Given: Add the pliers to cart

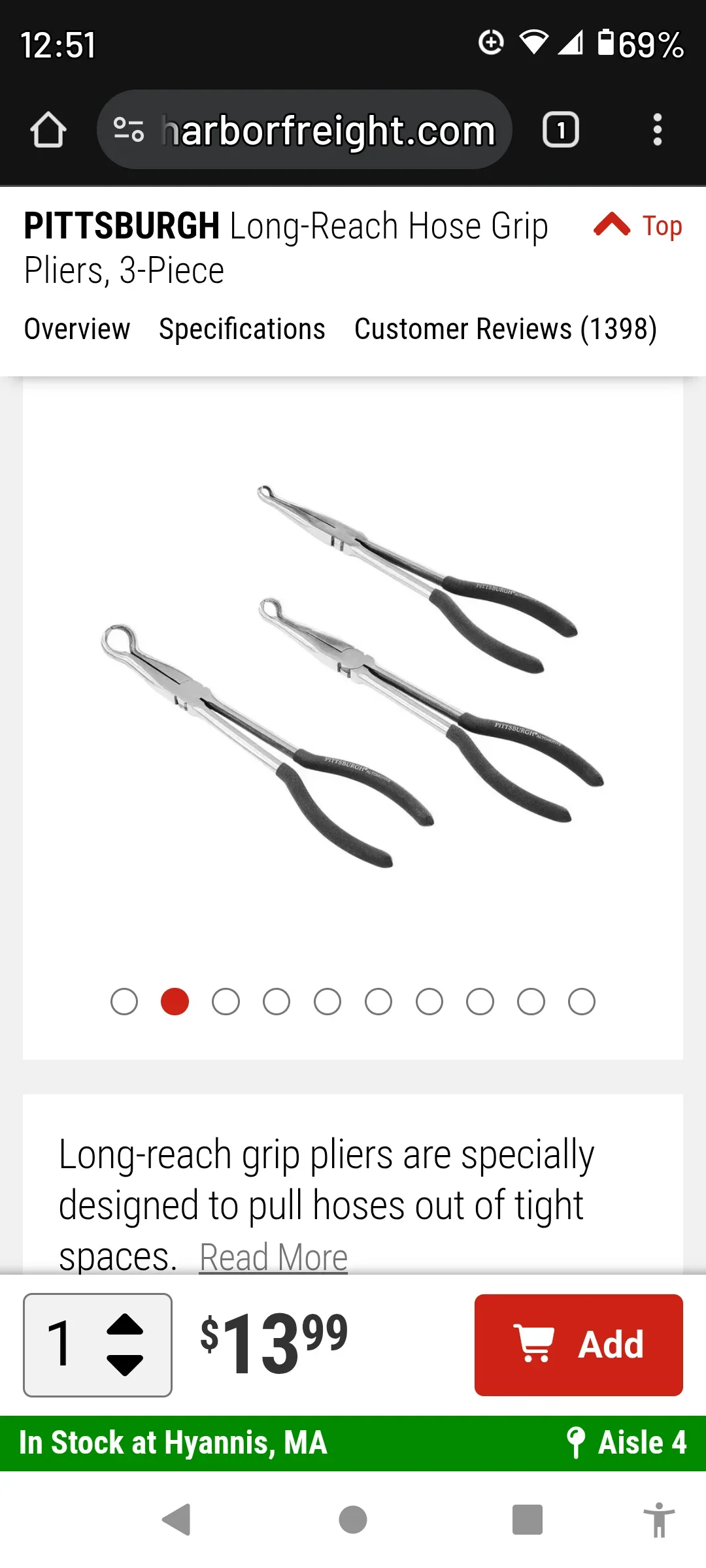Looking at the screenshot, I should tap(579, 1345).
